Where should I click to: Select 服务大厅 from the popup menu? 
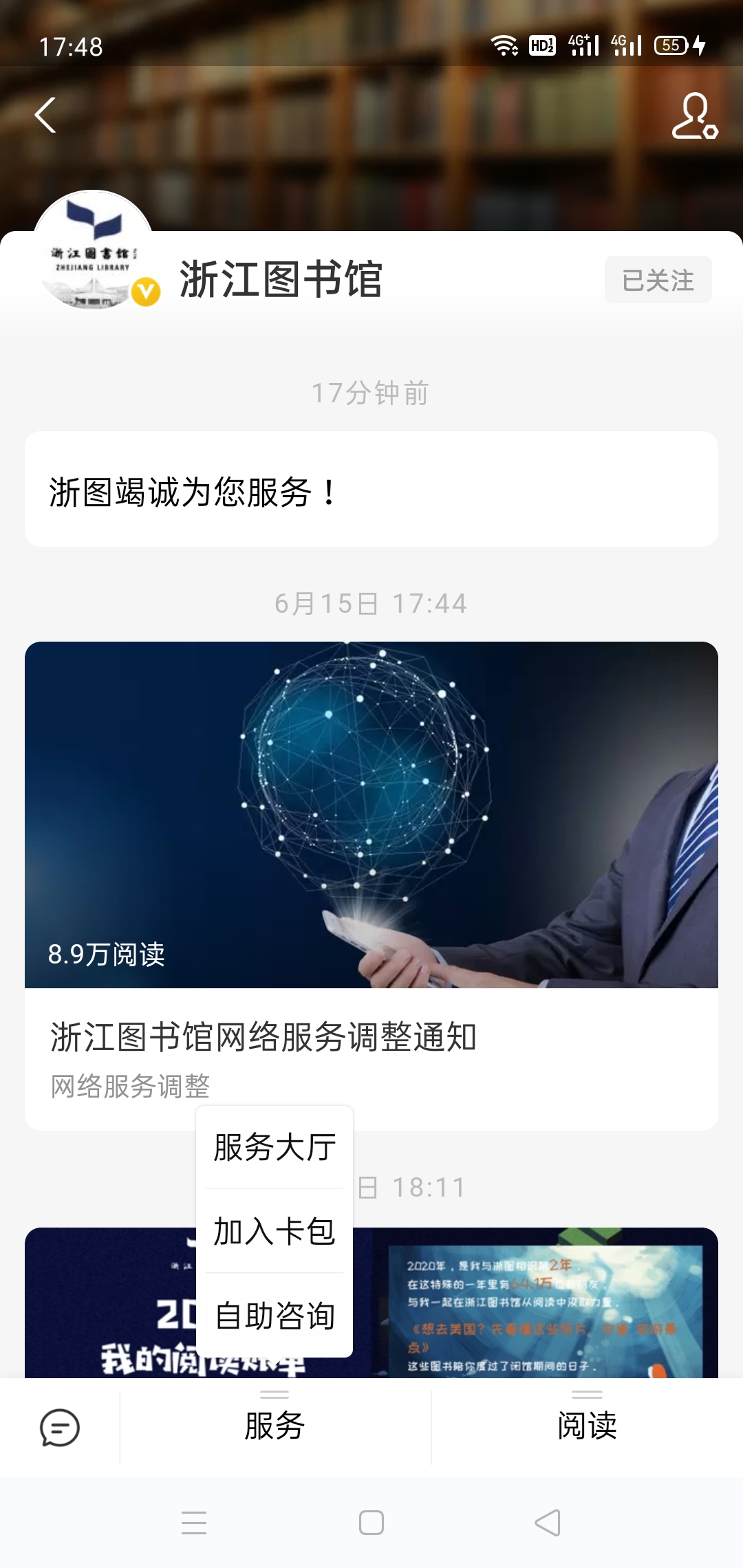click(274, 1147)
